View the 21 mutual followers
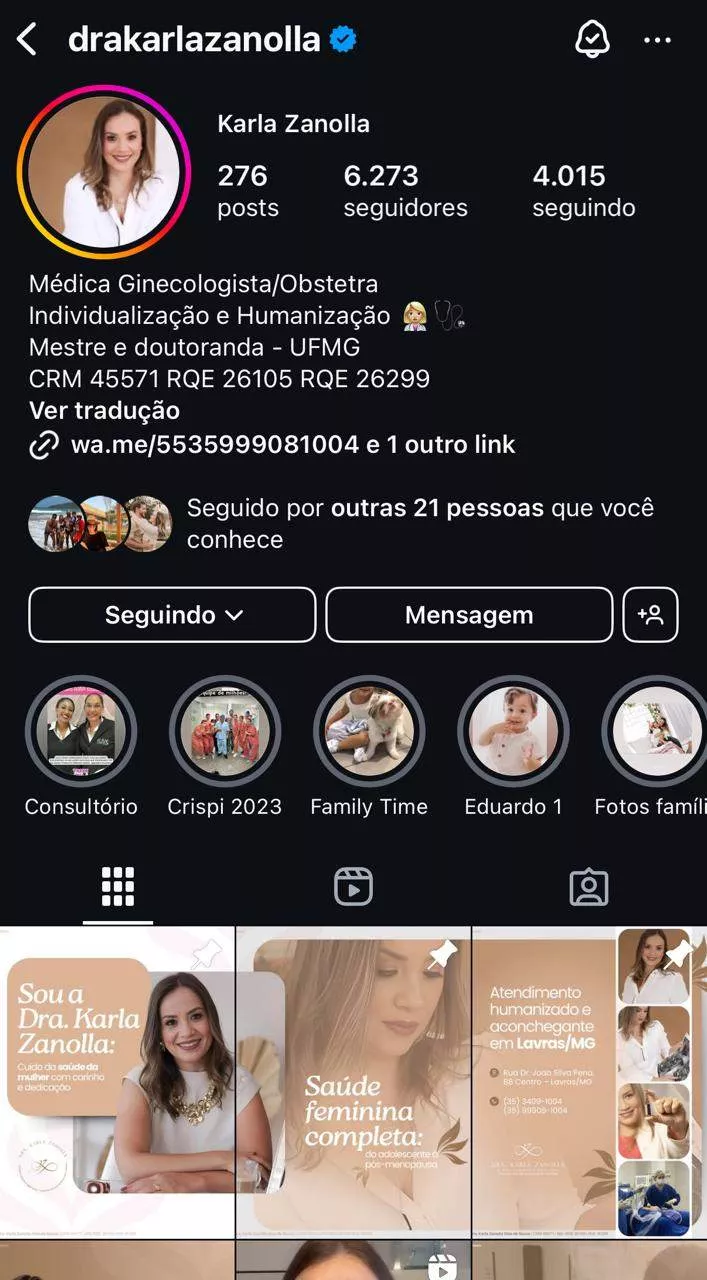 pyautogui.click(x=420, y=523)
